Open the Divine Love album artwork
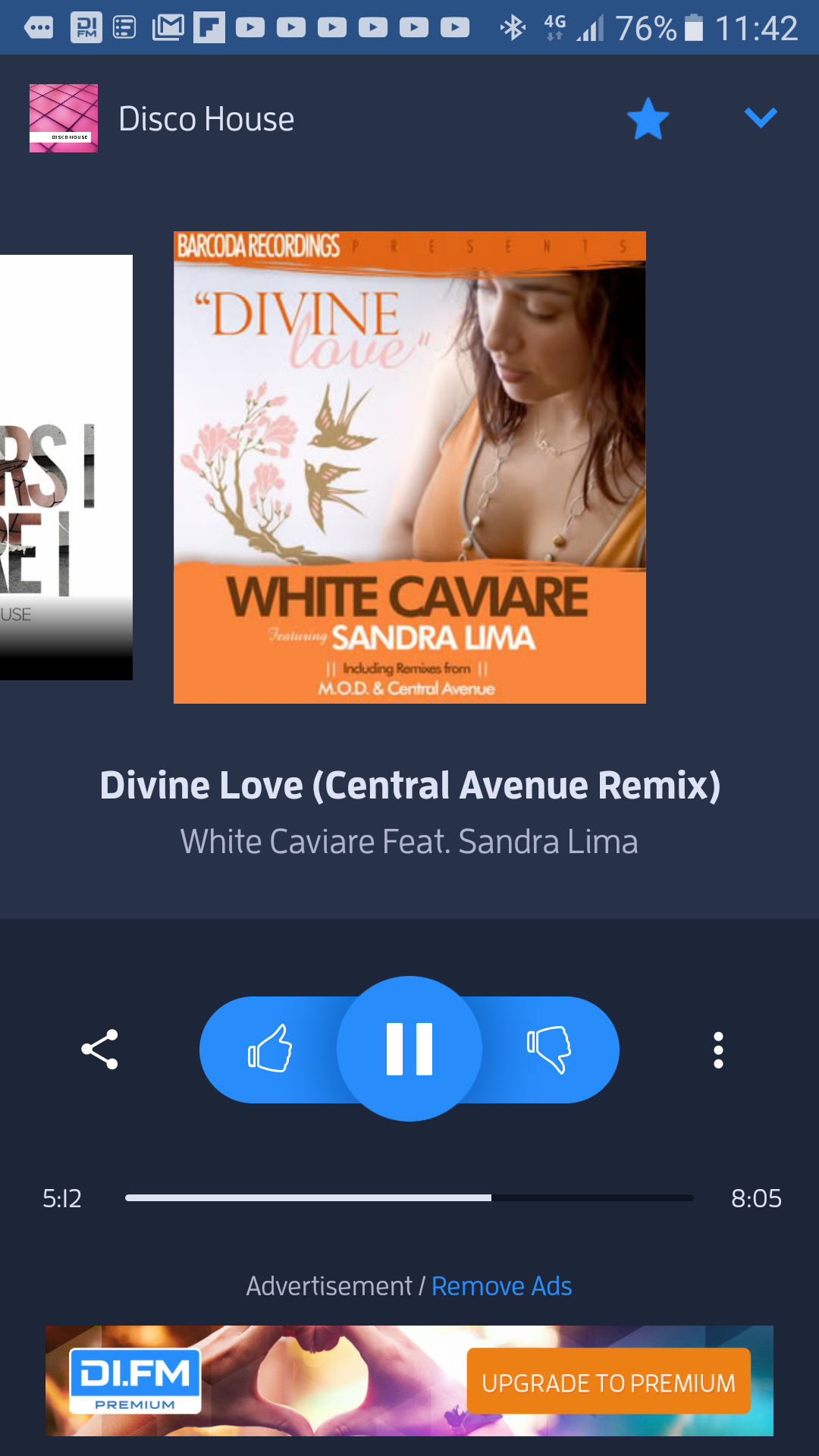The height and width of the screenshot is (1456, 819). tap(409, 467)
